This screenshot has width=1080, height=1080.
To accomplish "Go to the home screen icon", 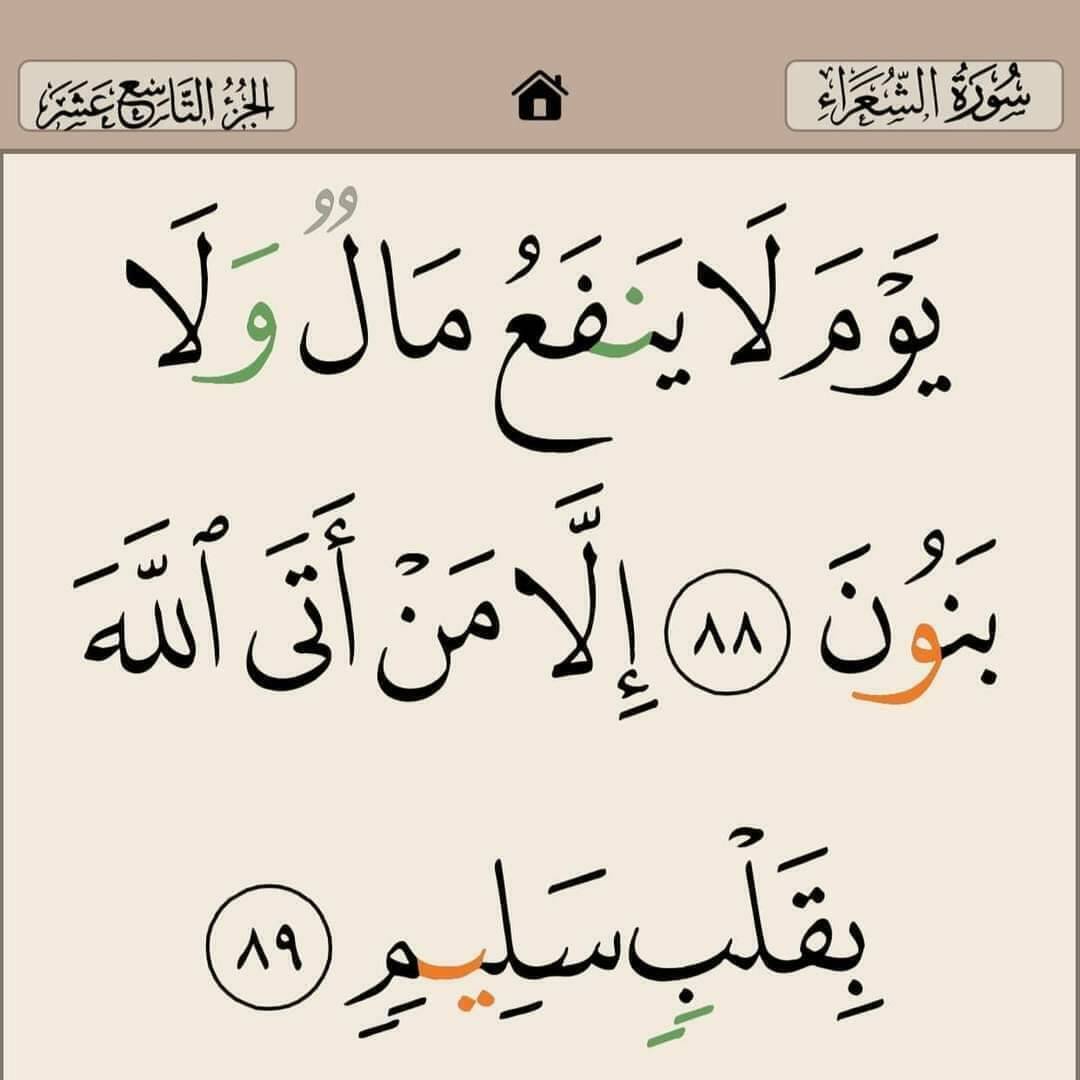I will click(539, 96).
